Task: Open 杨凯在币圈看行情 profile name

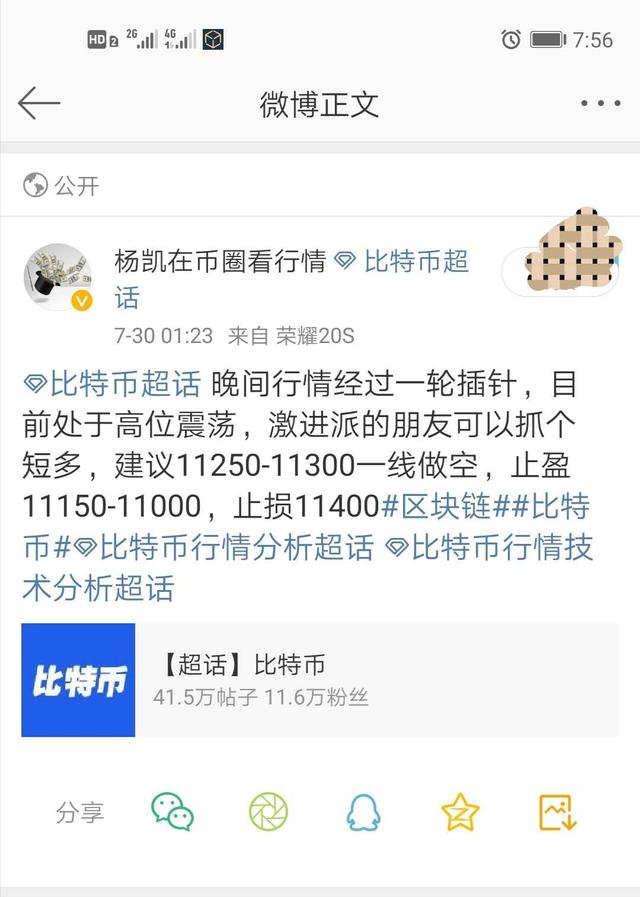Action: 220,262
